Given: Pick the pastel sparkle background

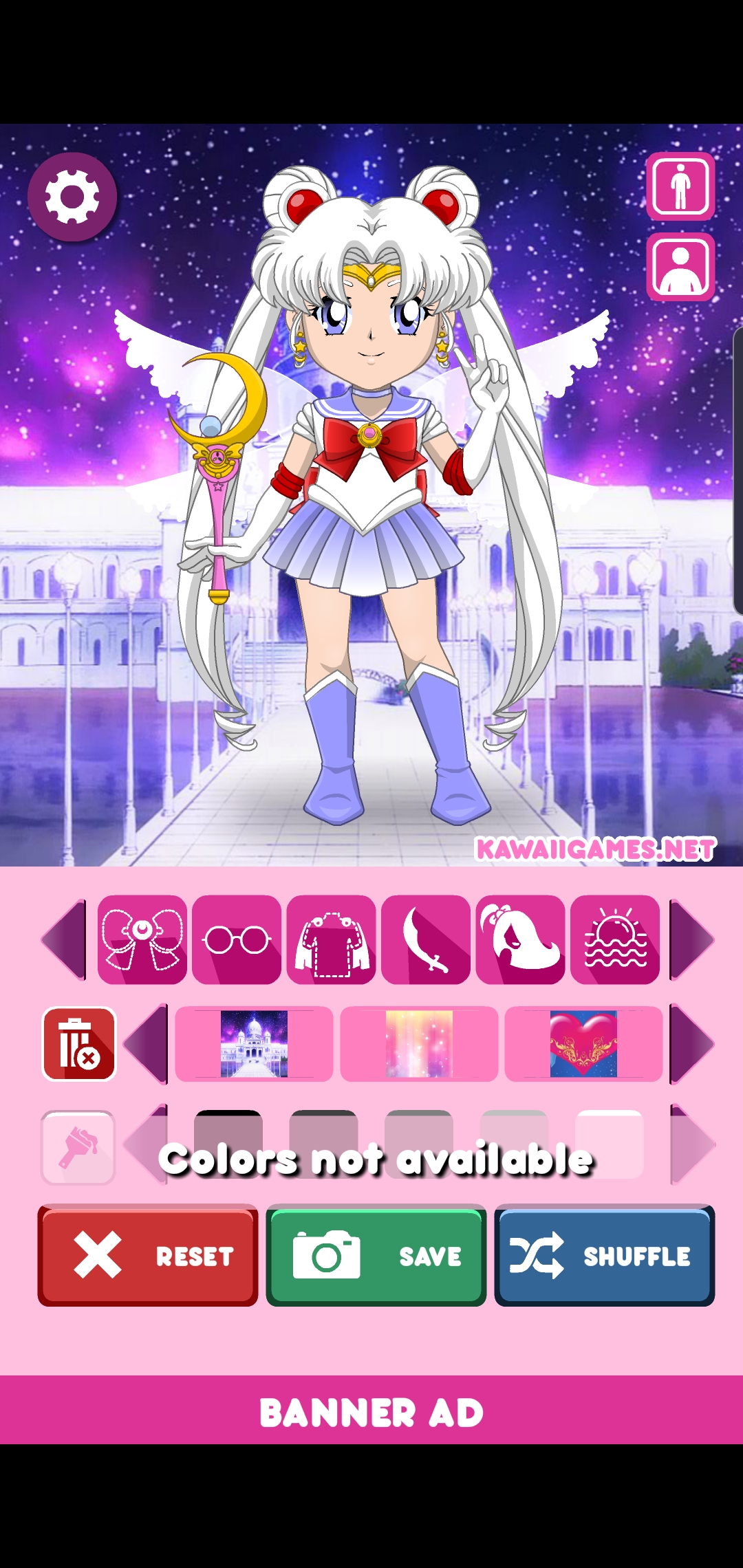Looking at the screenshot, I should (x=419, y=1044).
